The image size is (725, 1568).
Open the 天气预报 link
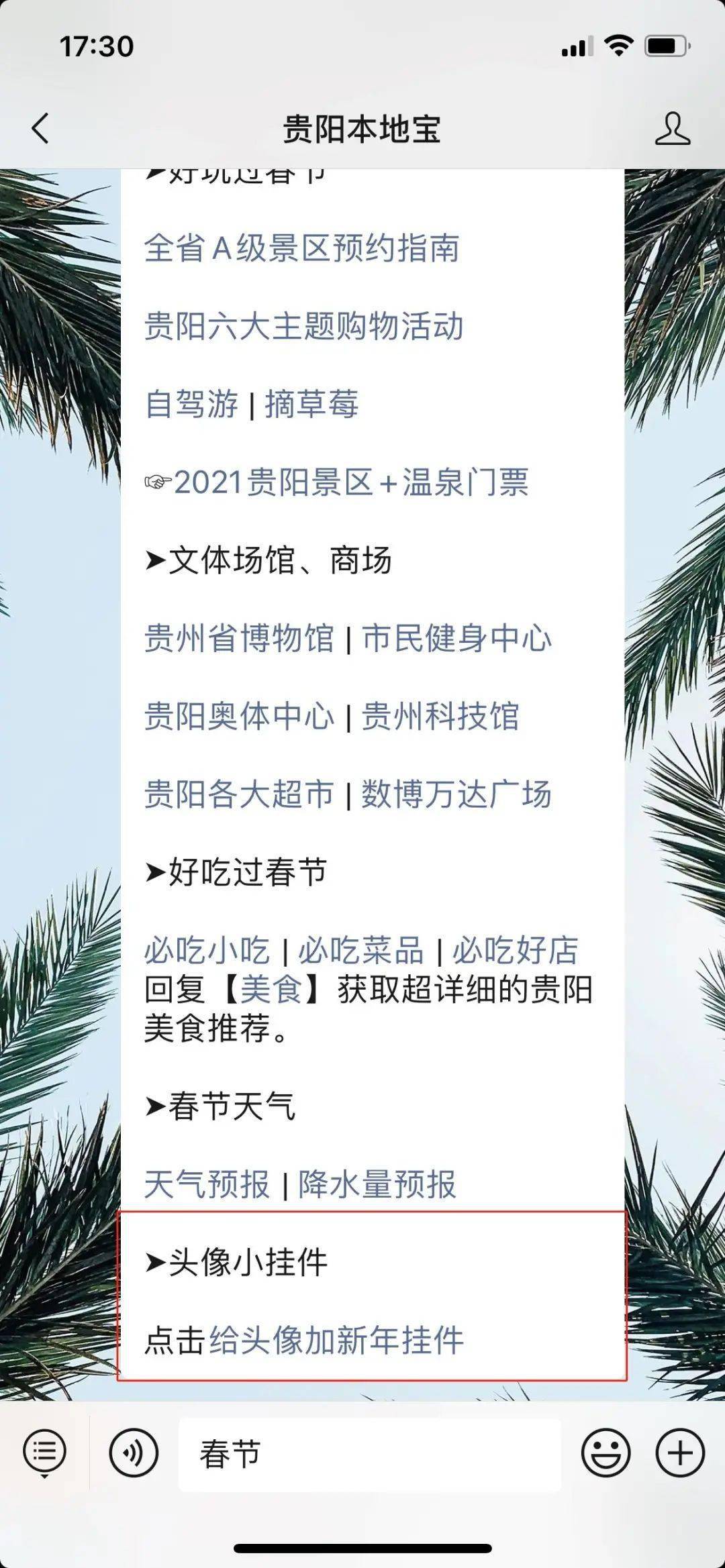[x=207, y=1184]
